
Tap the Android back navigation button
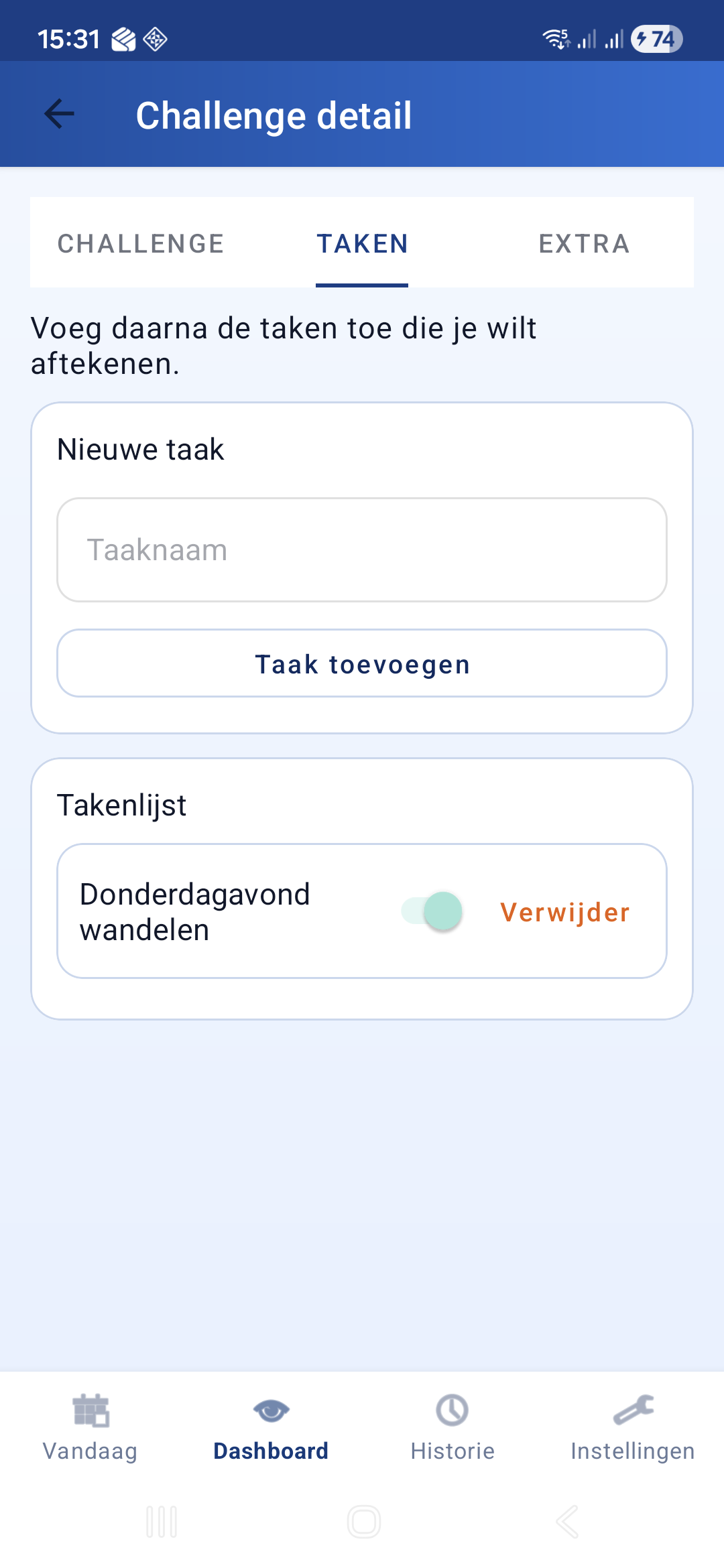coord(567,1522)
